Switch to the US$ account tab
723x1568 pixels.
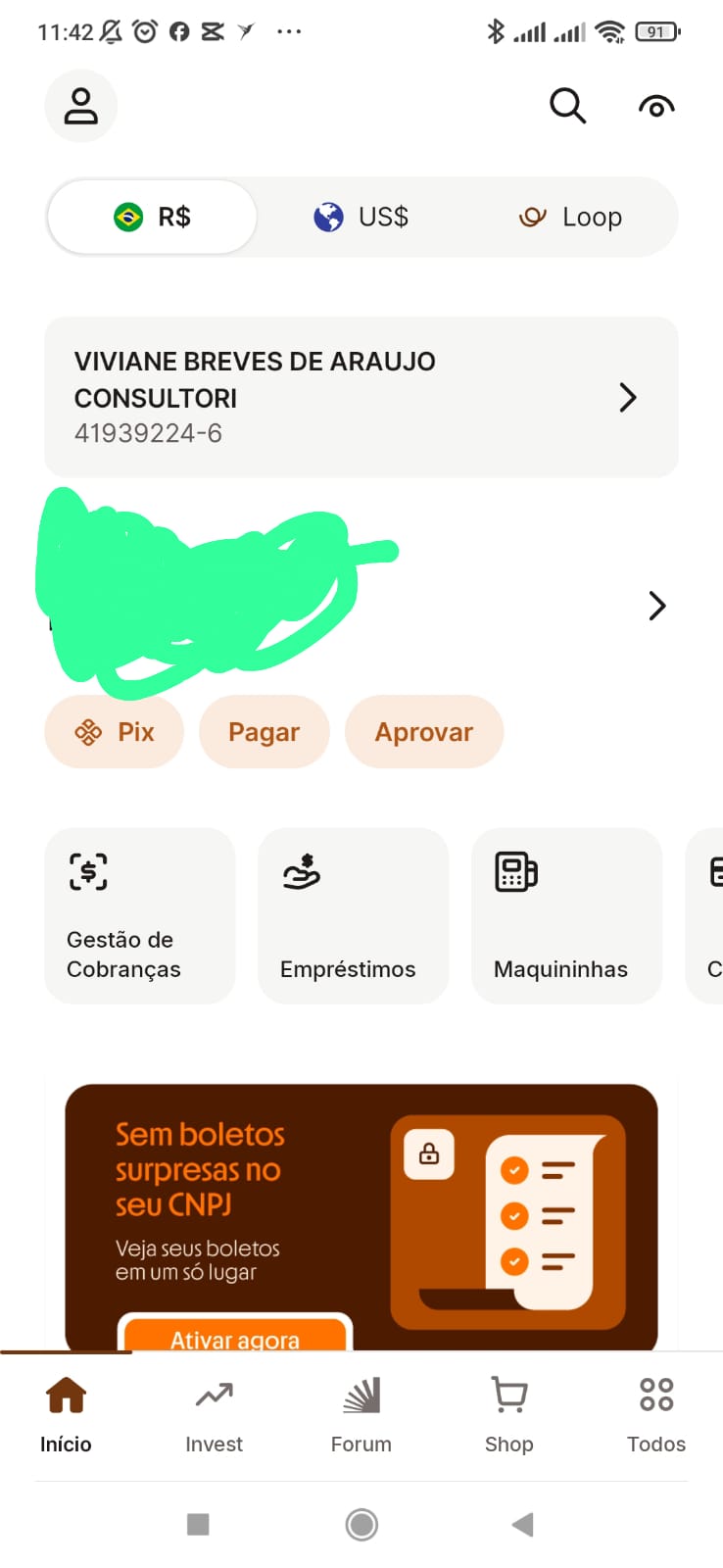(361, 217)
